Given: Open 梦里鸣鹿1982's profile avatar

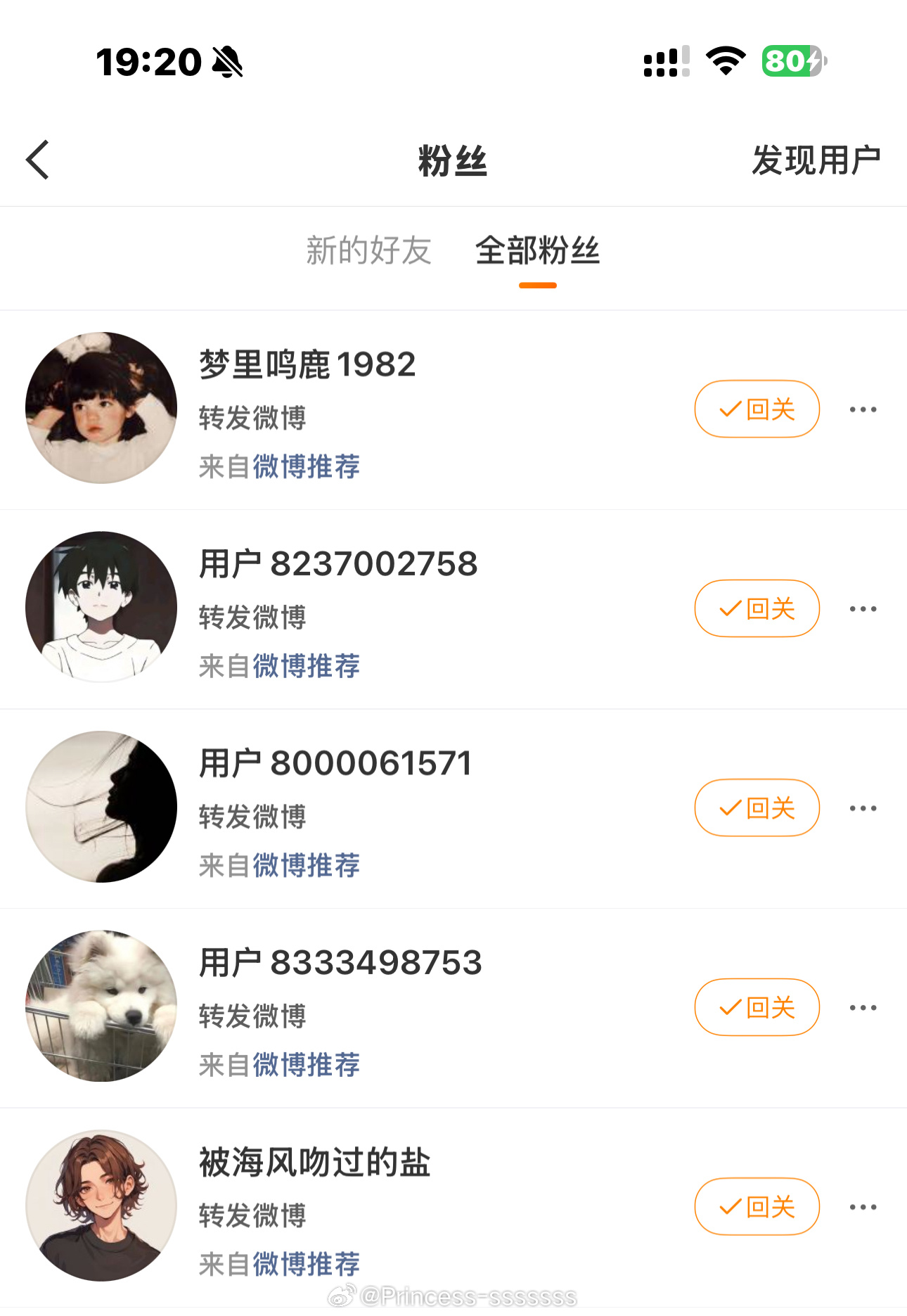Looking at the screenshot, I should pos(101,408).
